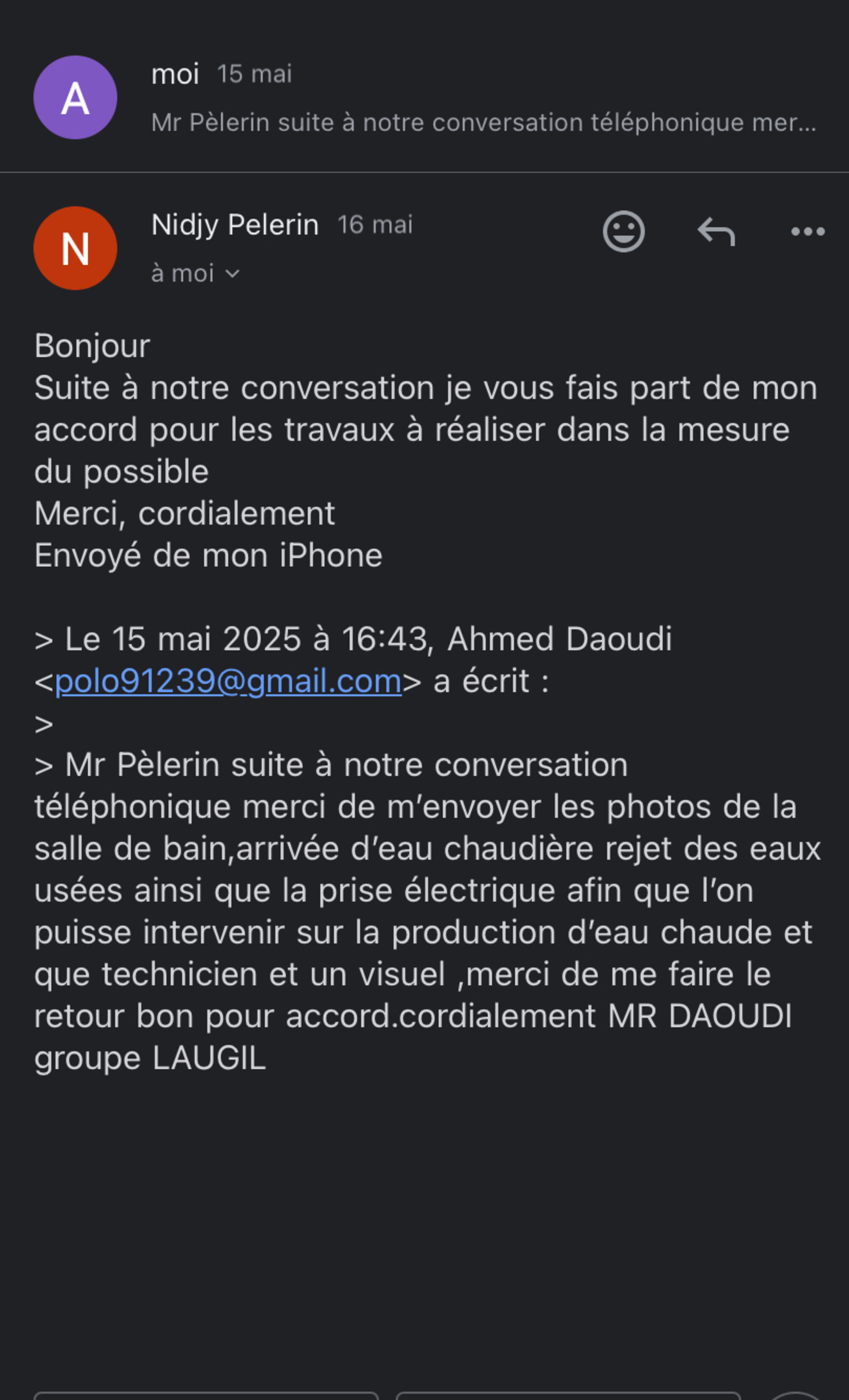Expand the "à moi" recipient details
This screenshot has height=1400, width=849.
[195, 274]
